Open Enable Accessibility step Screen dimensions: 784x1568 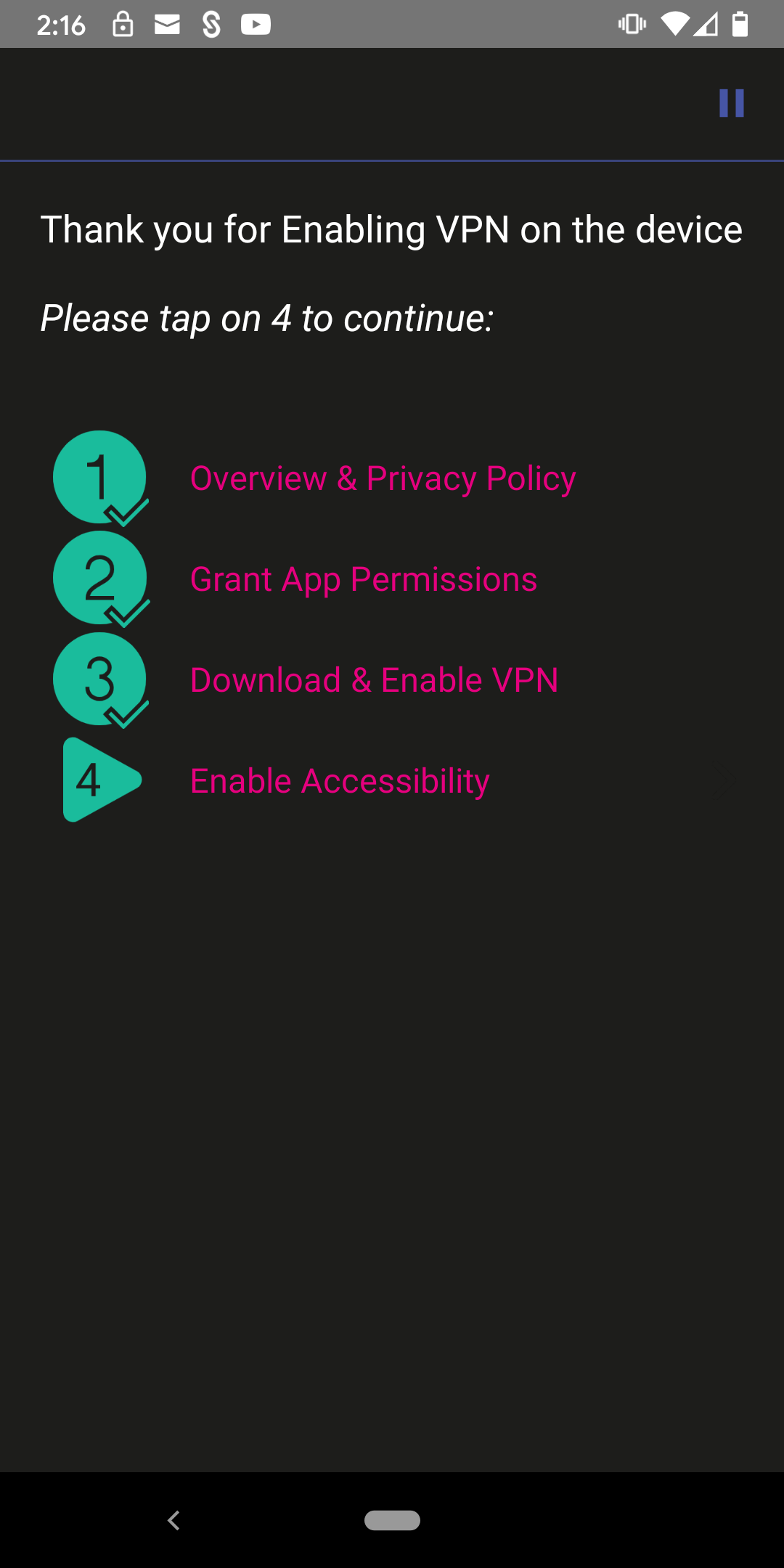[340, 781]
